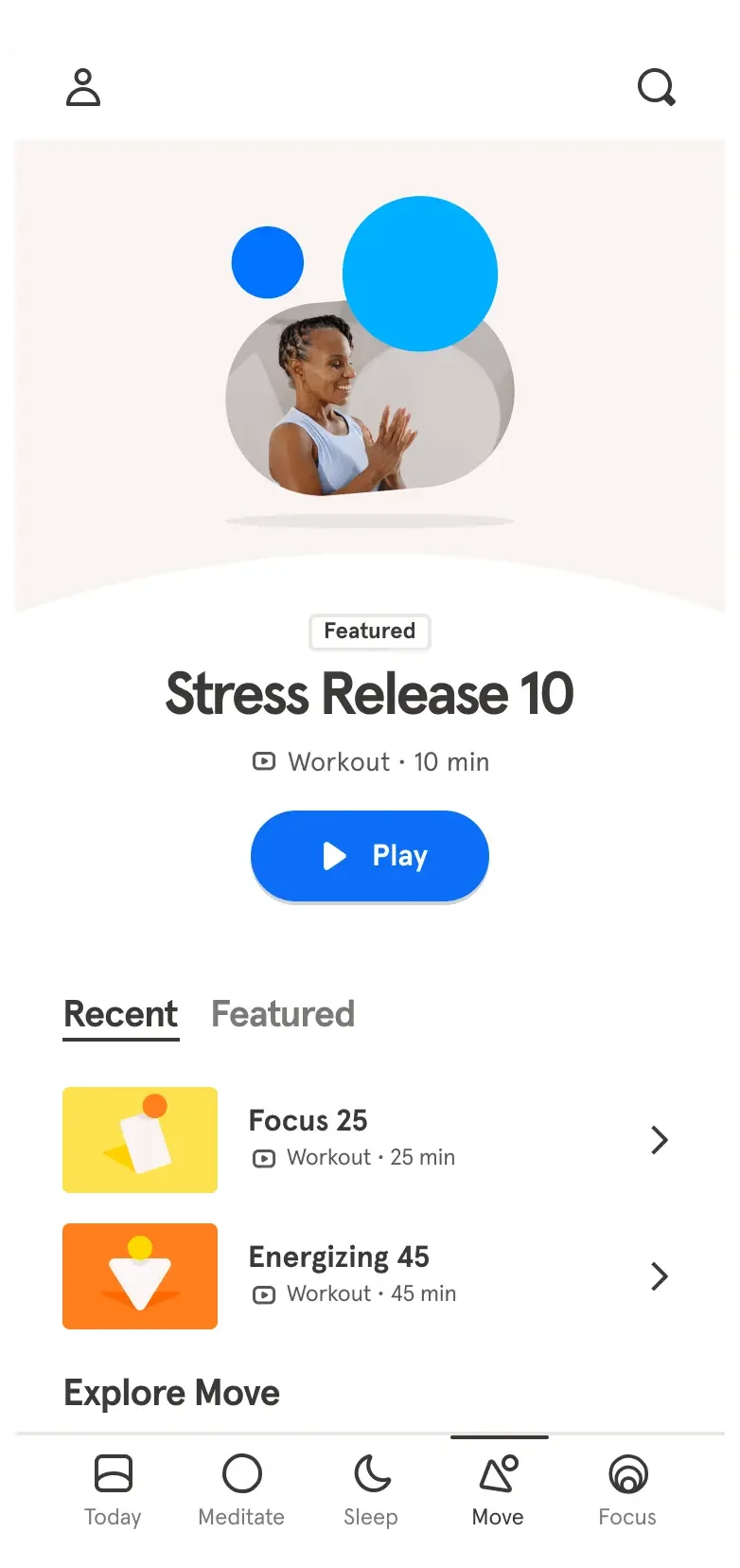
Task: Switch to the Meditate tab
Action: coord(241,1489)
